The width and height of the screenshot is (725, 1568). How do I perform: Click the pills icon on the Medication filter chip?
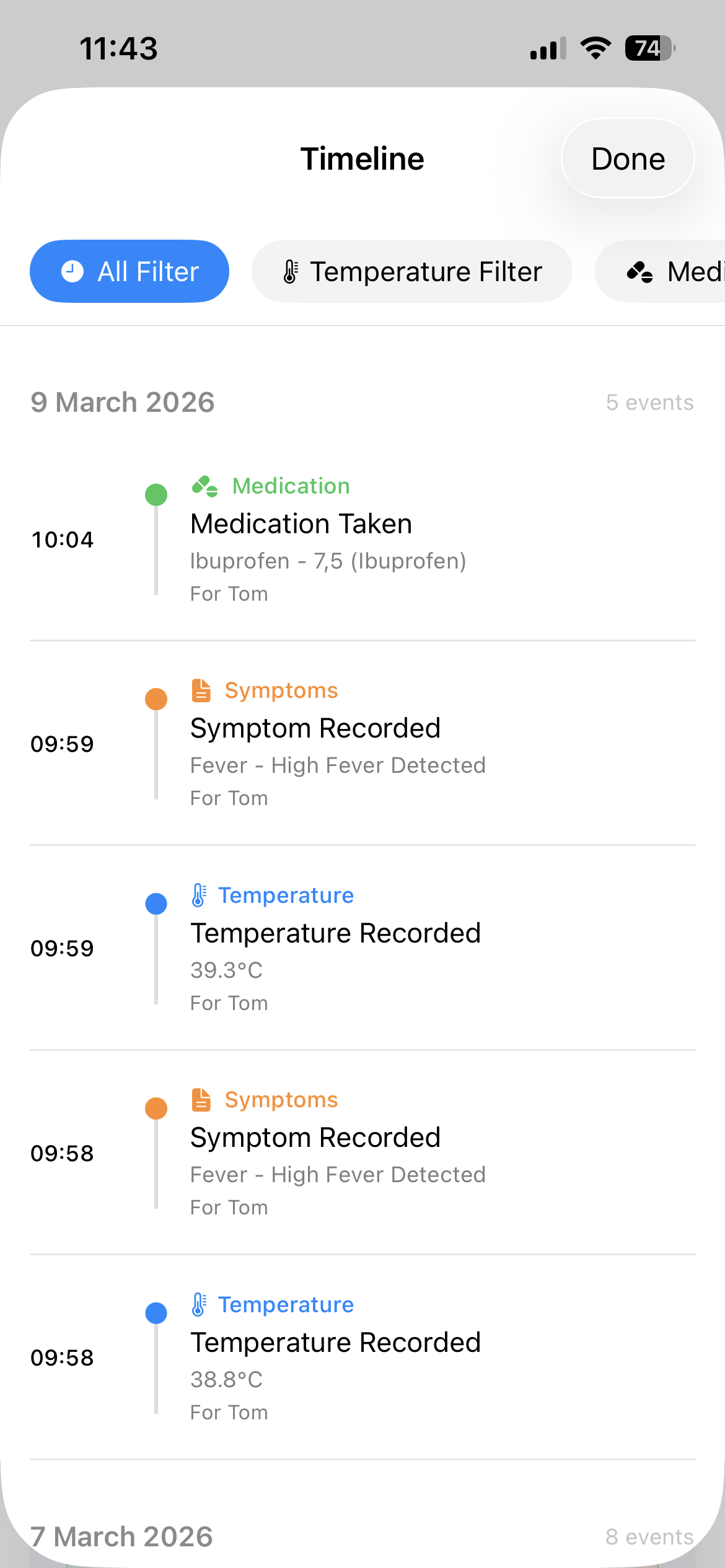[x=639, y=271]
